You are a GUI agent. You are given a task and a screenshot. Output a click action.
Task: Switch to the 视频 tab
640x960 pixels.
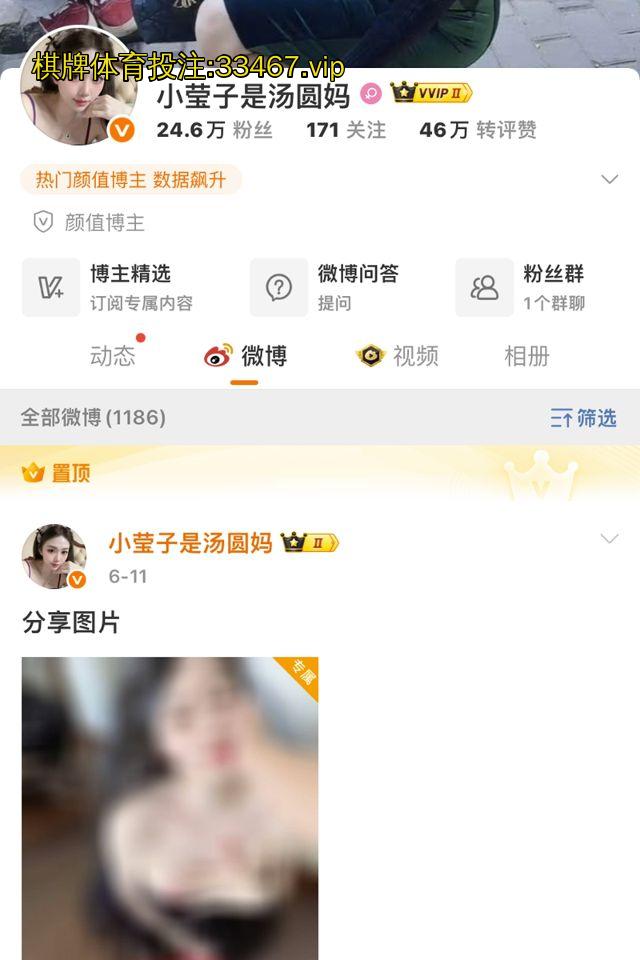[398, 356]
